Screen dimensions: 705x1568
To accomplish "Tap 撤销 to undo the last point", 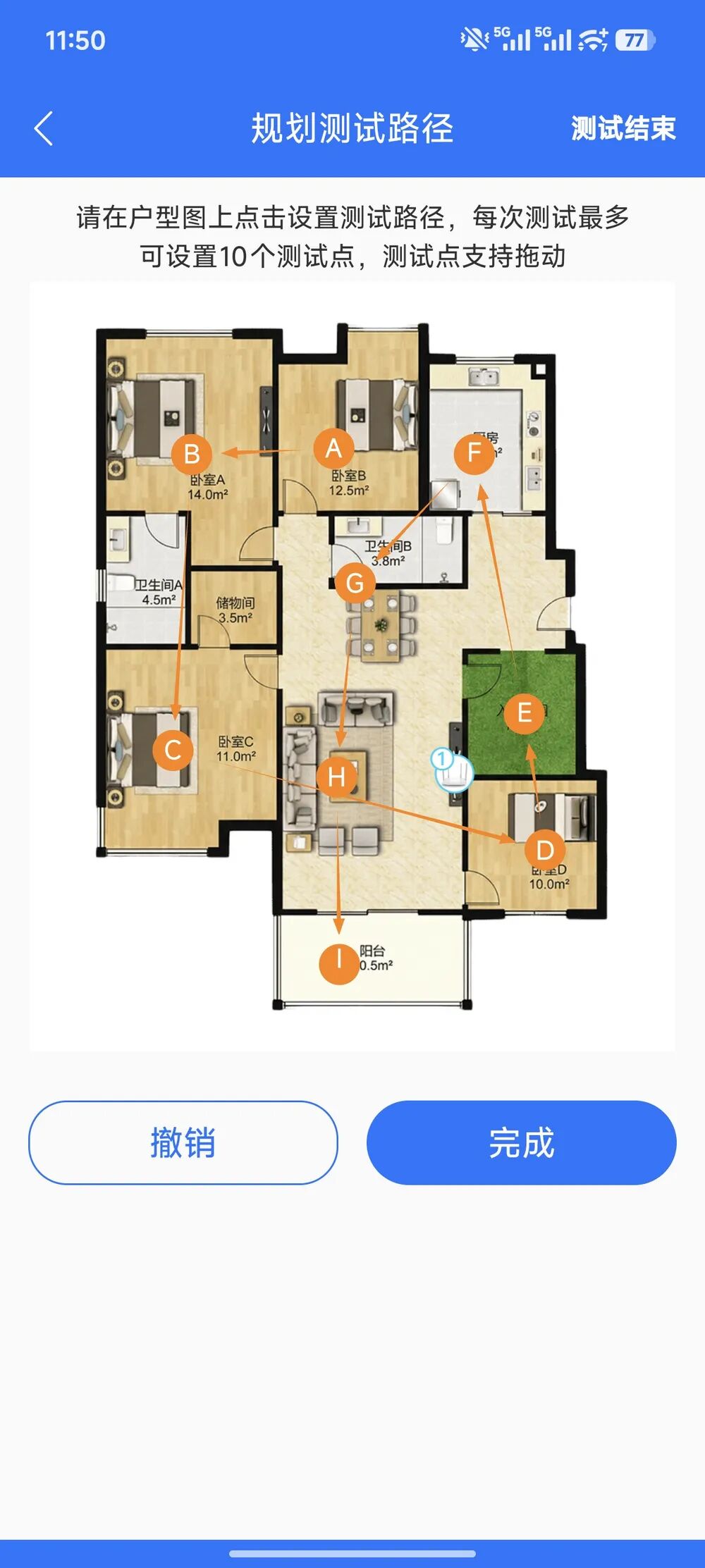I will click(x=183, y=1142).
